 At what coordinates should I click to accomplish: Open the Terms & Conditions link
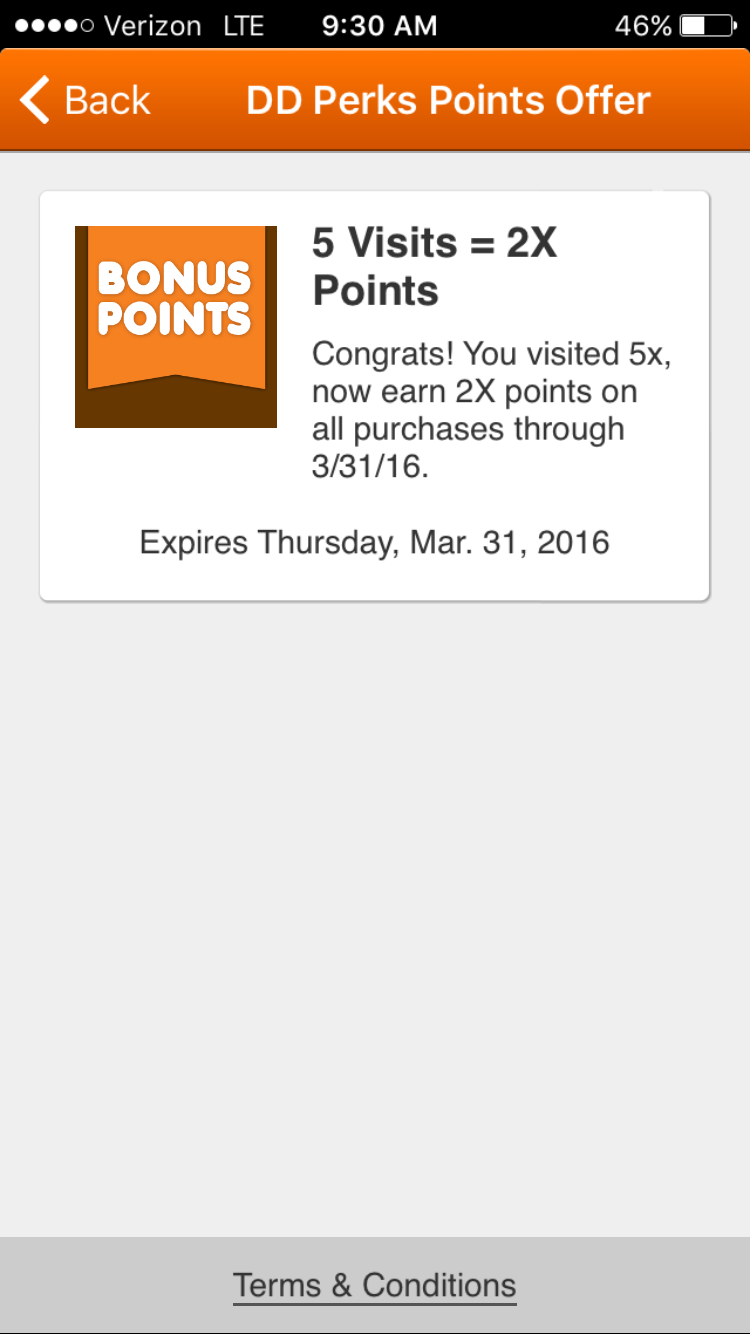(375, 1285)
